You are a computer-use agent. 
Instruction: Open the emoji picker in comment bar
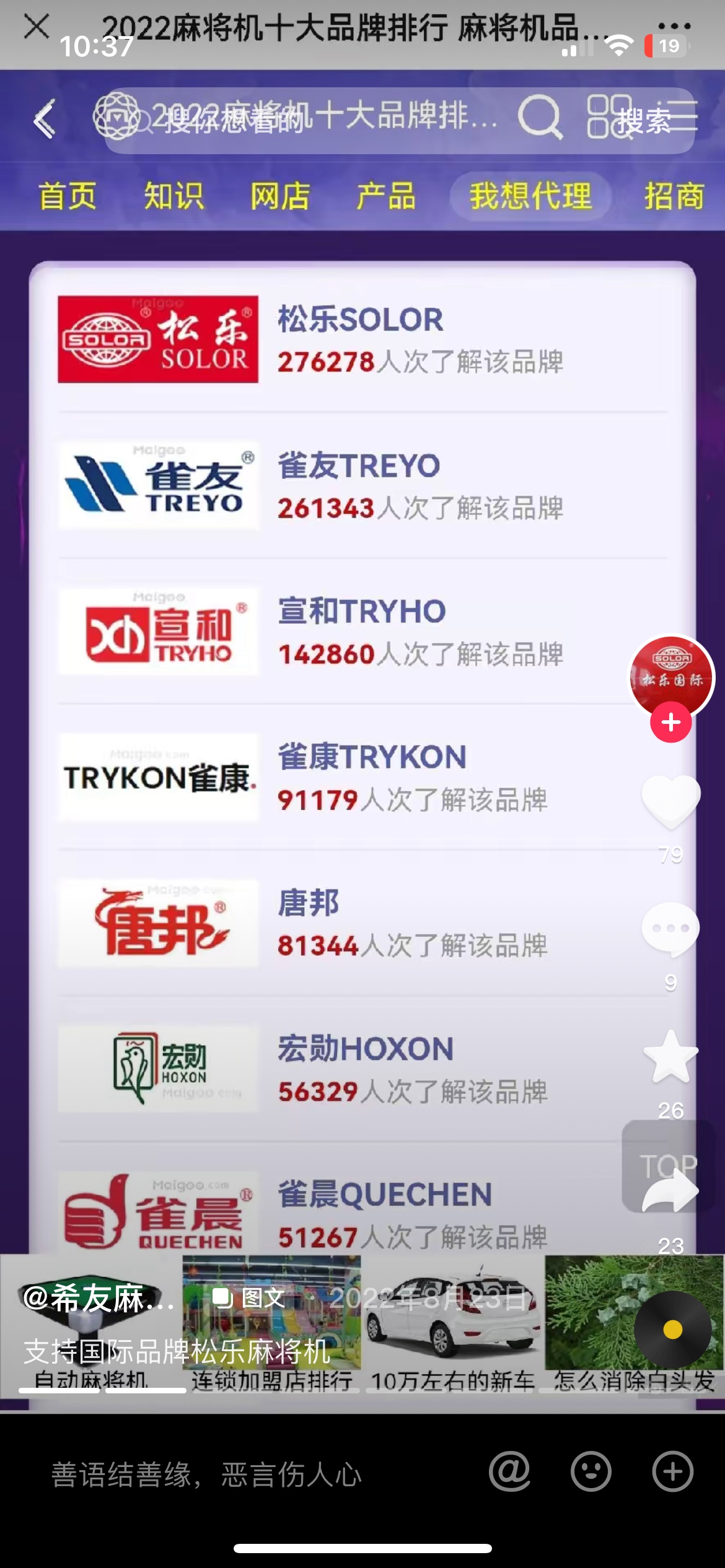coord(591,1472)
